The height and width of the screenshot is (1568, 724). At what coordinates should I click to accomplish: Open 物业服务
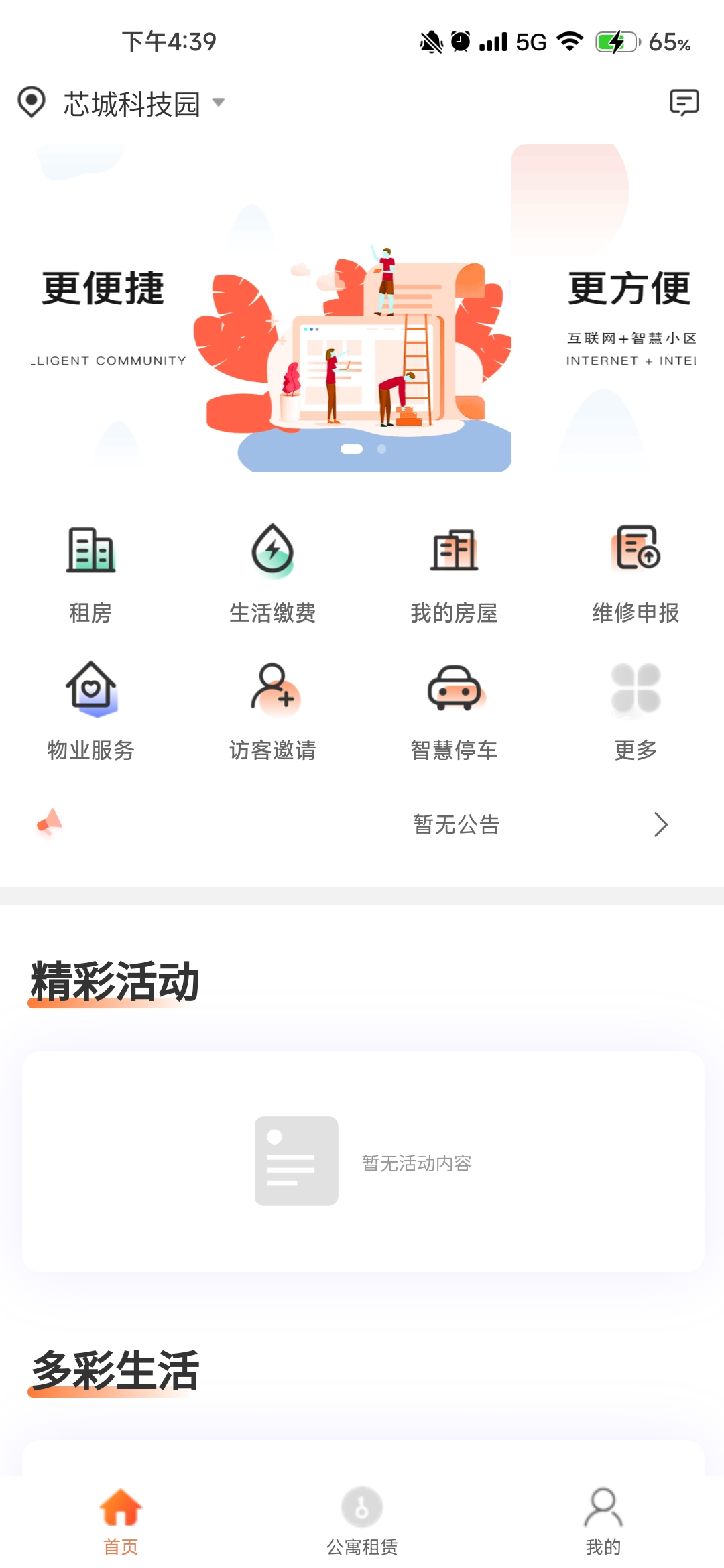pyautogui.click(x=90, y=711)
